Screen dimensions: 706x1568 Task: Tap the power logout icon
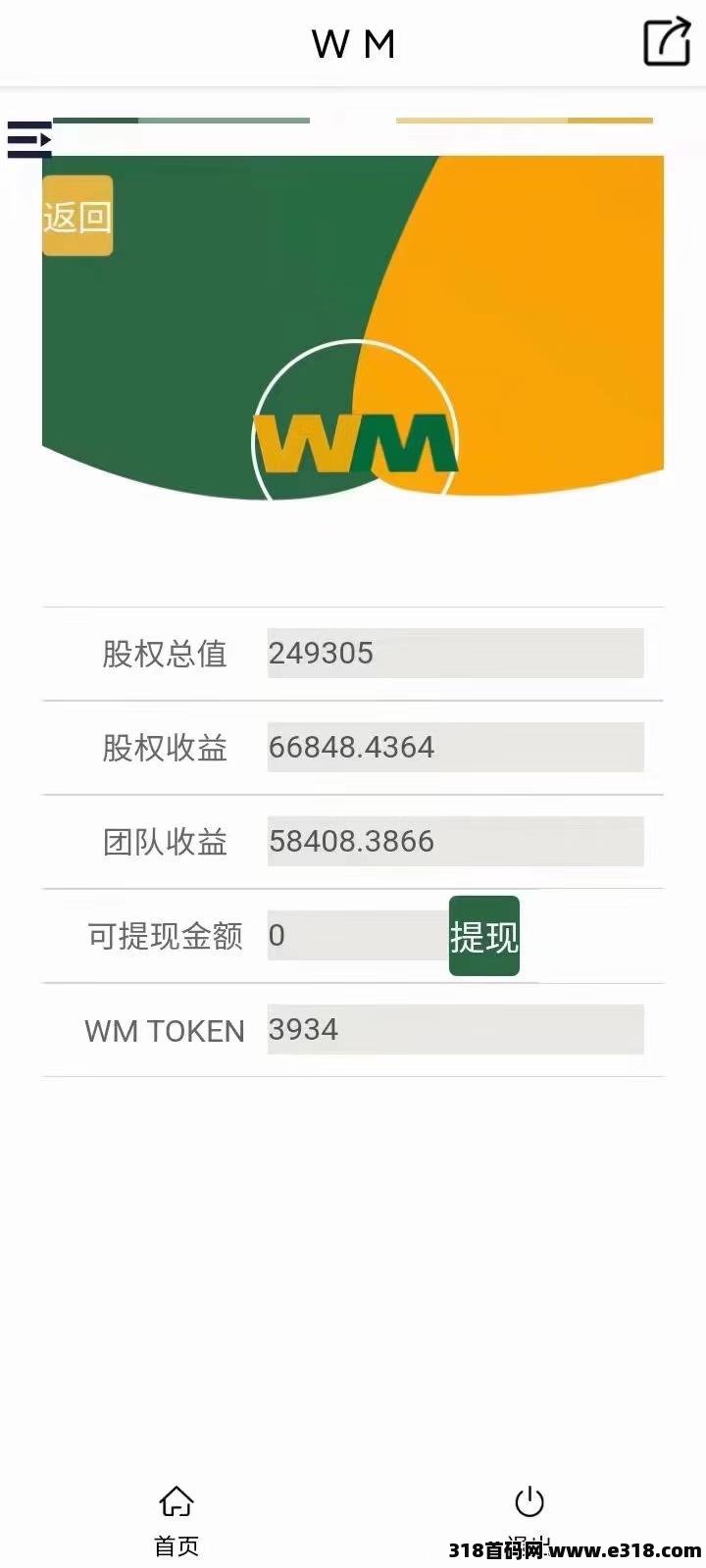click(529, 1501)
